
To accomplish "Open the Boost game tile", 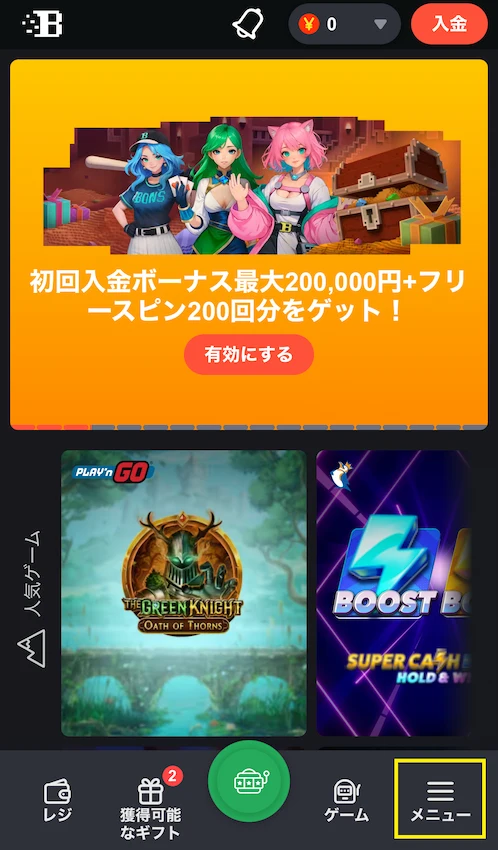I will 393,593.
